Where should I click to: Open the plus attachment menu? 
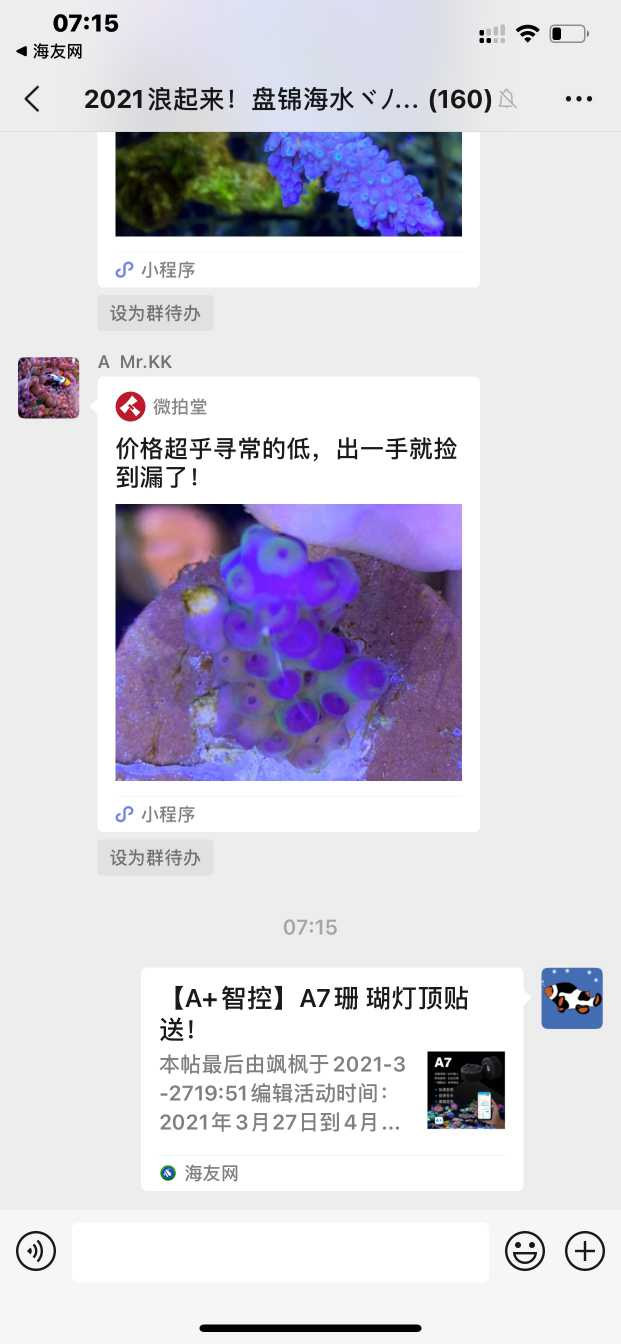click(x=585, y=1251)
